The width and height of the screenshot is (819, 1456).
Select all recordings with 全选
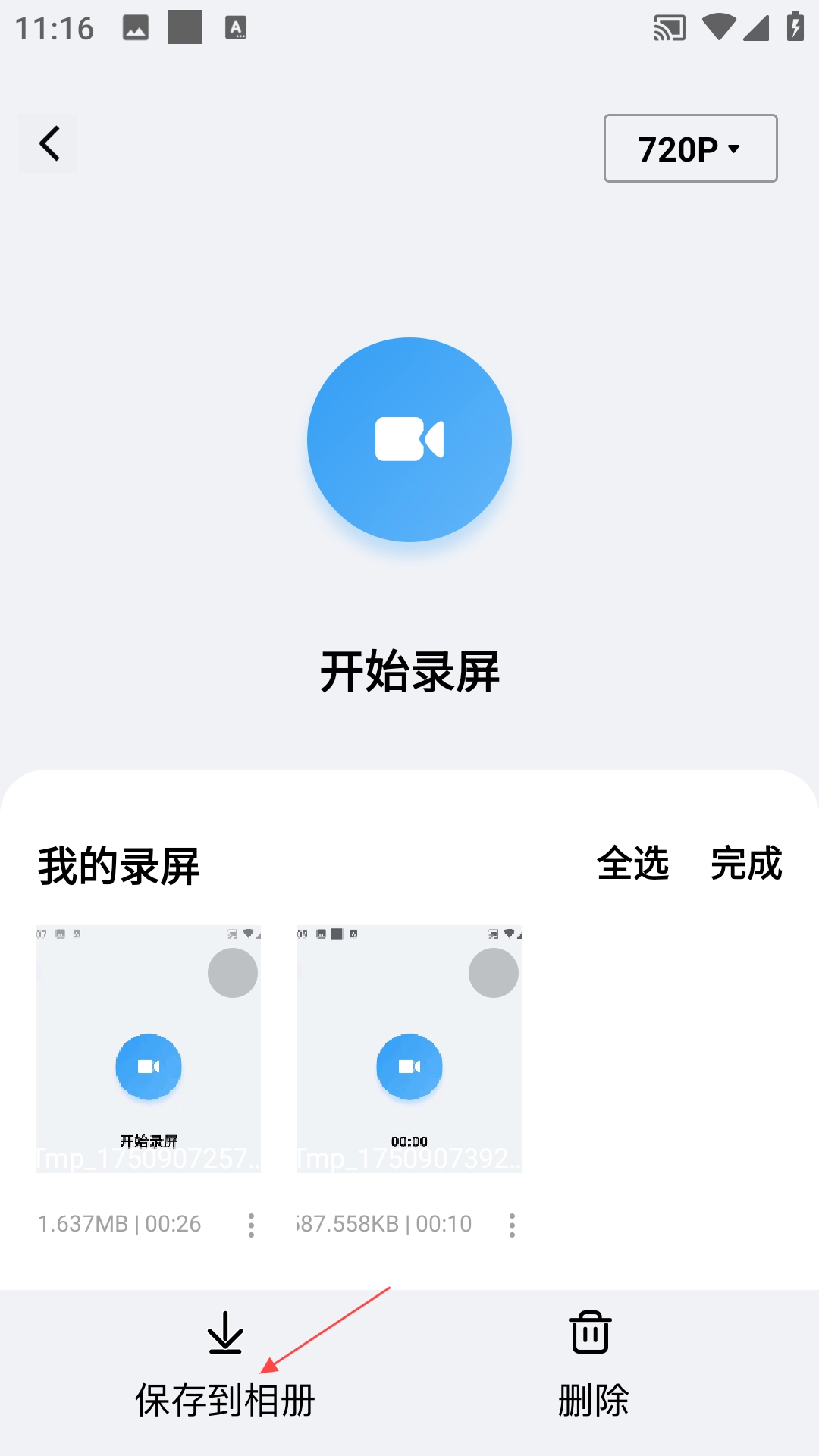(632, 864)
